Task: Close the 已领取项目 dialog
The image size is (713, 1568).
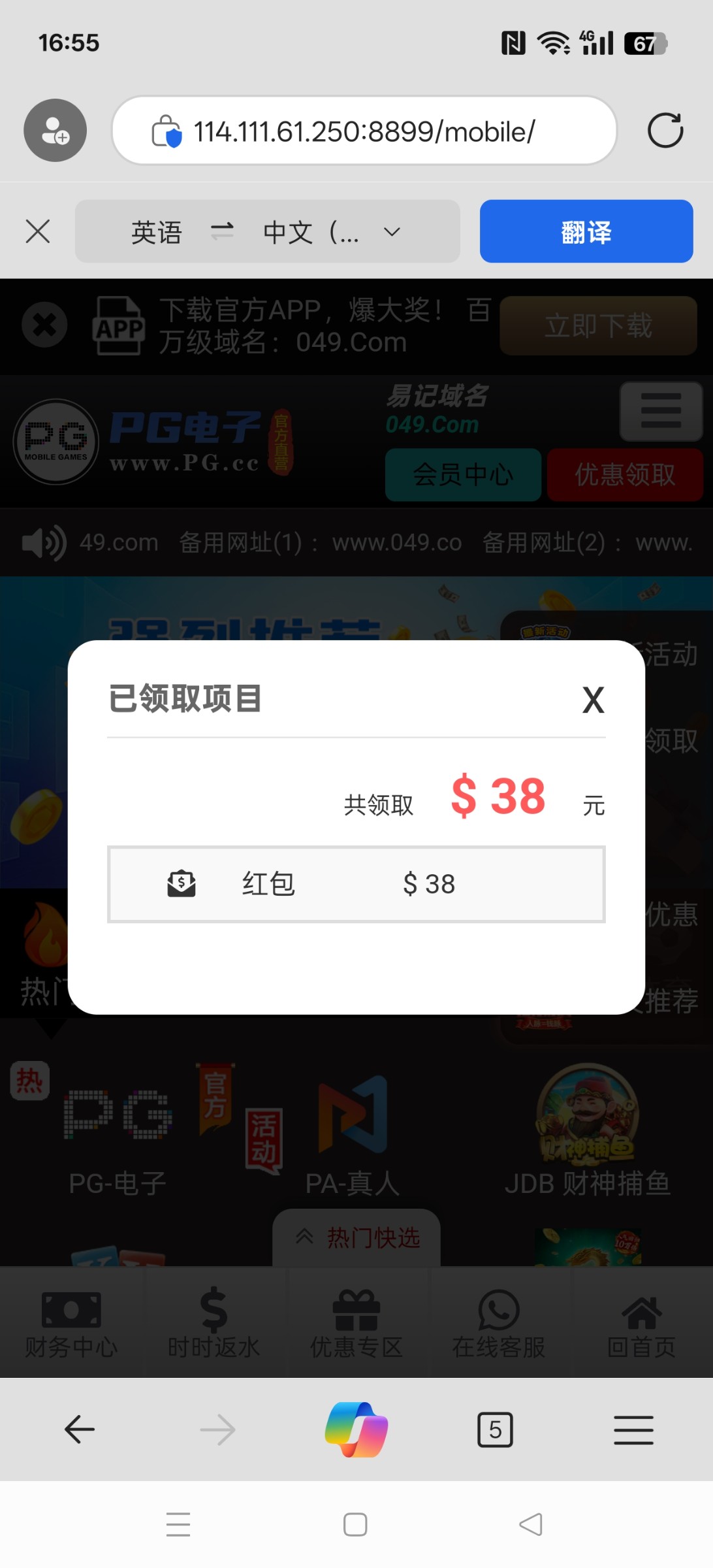Action: coord(593,700)
